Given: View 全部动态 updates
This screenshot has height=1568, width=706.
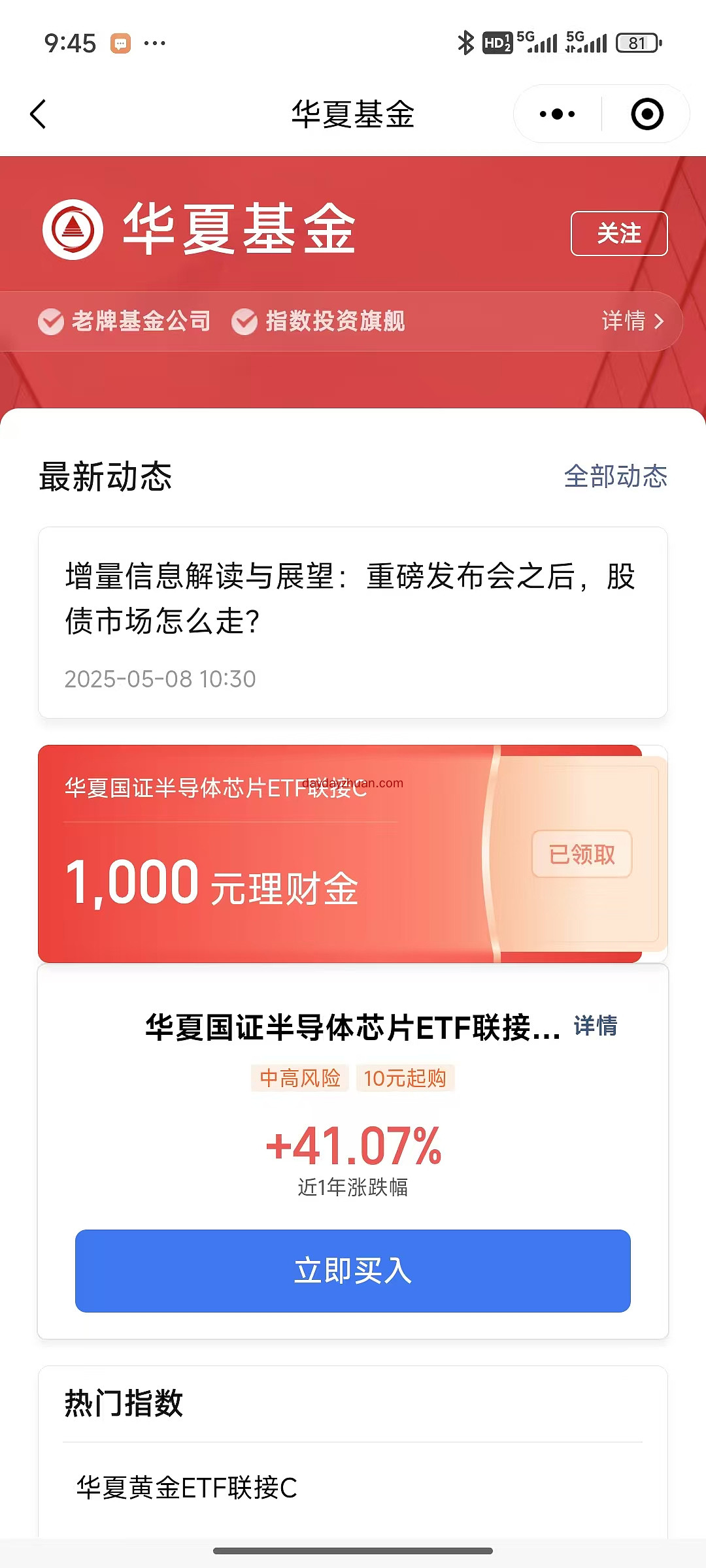Looking at the screenshot, I should tap(615, 476).
